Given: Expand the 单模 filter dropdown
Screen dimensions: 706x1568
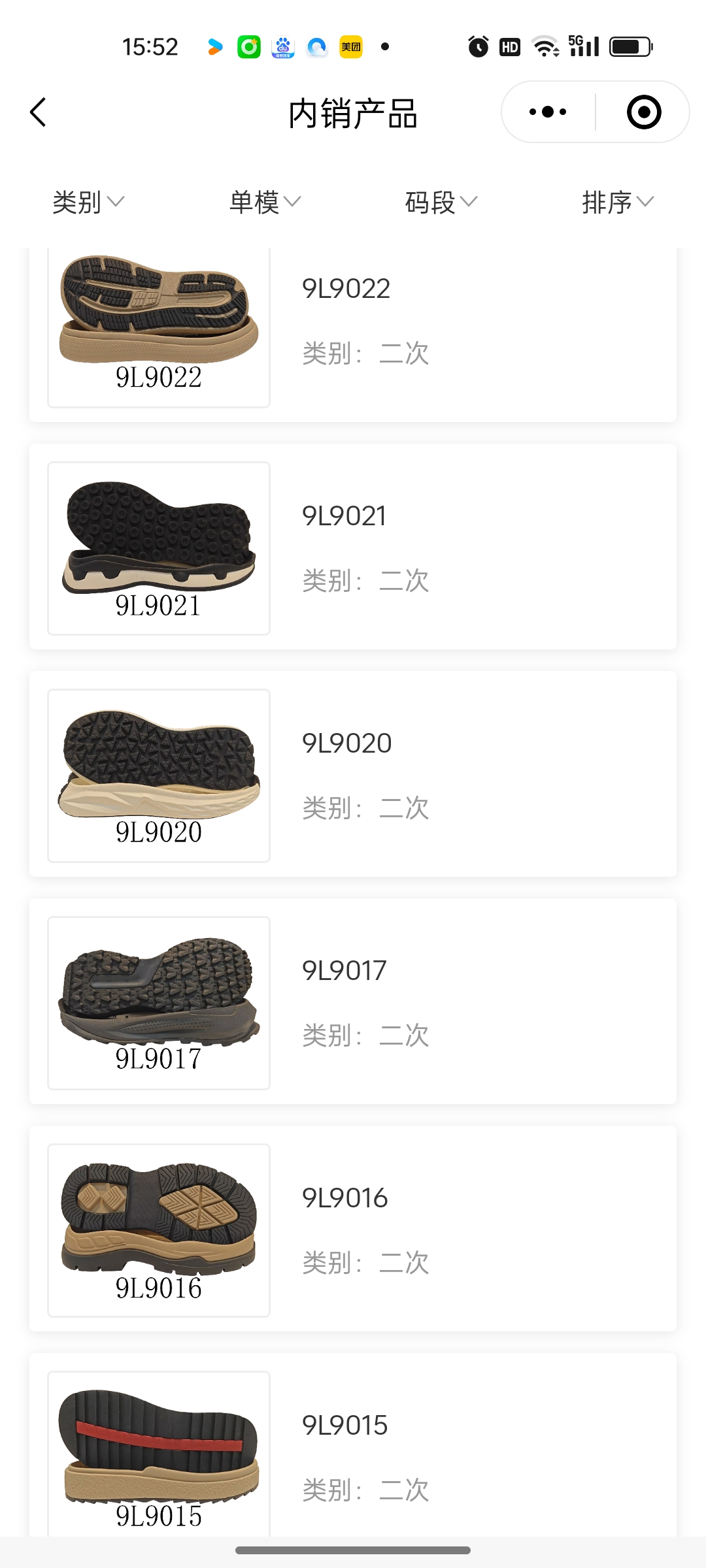Looking at the screenshot, I should point(265,202).
